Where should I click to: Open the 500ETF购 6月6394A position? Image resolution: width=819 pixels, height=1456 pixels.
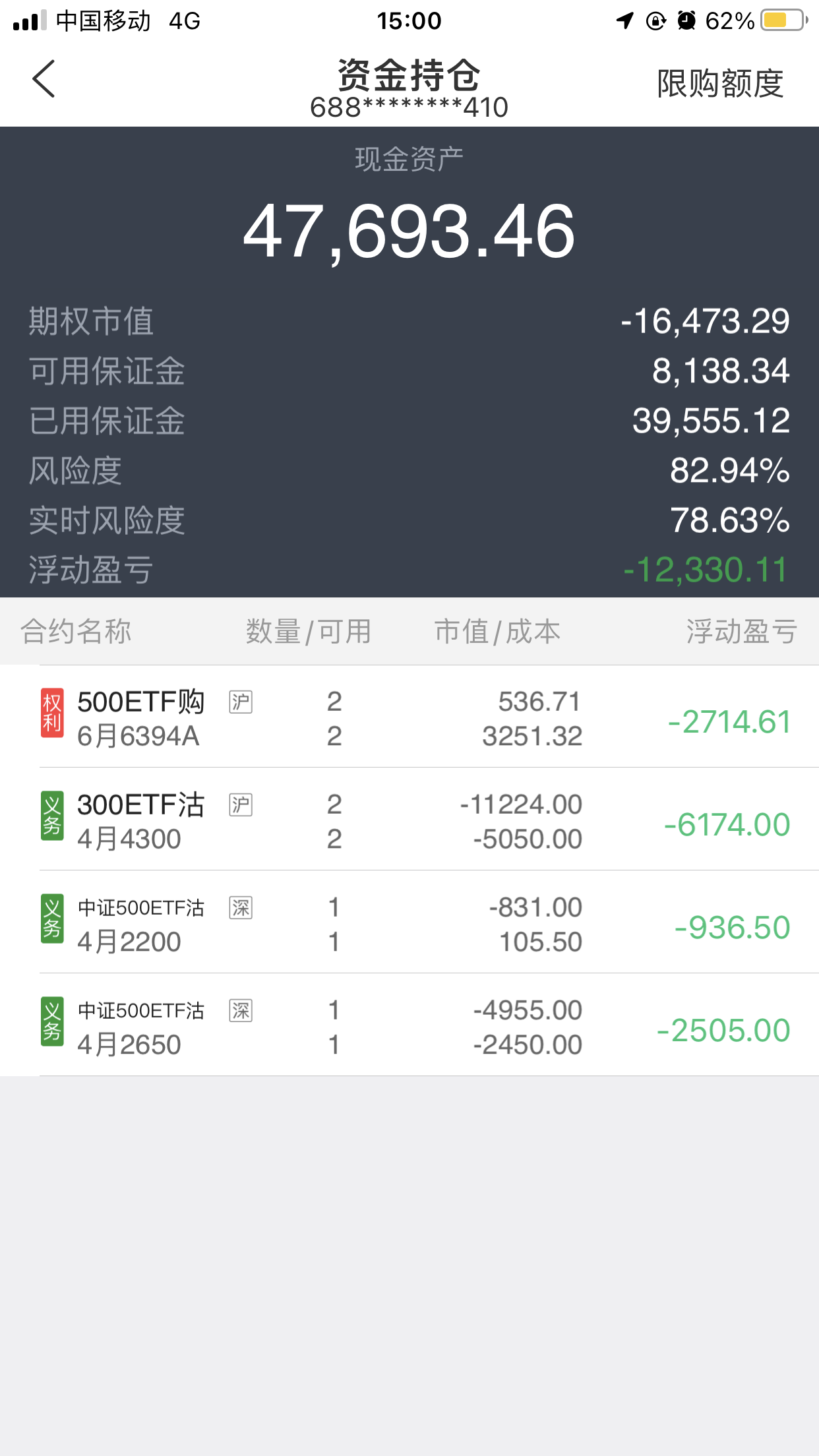click(x=409, y=718)
